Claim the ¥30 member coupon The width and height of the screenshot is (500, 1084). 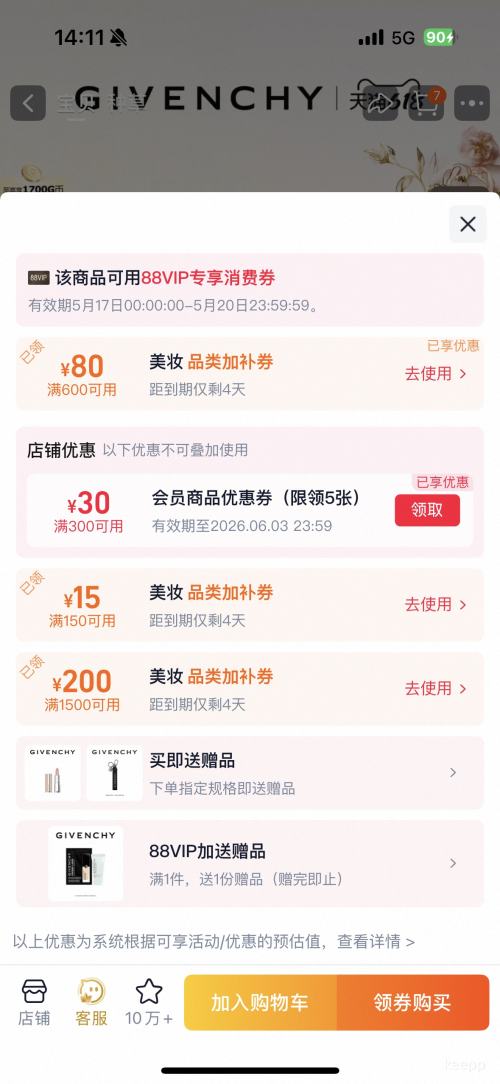click(427, 510)
